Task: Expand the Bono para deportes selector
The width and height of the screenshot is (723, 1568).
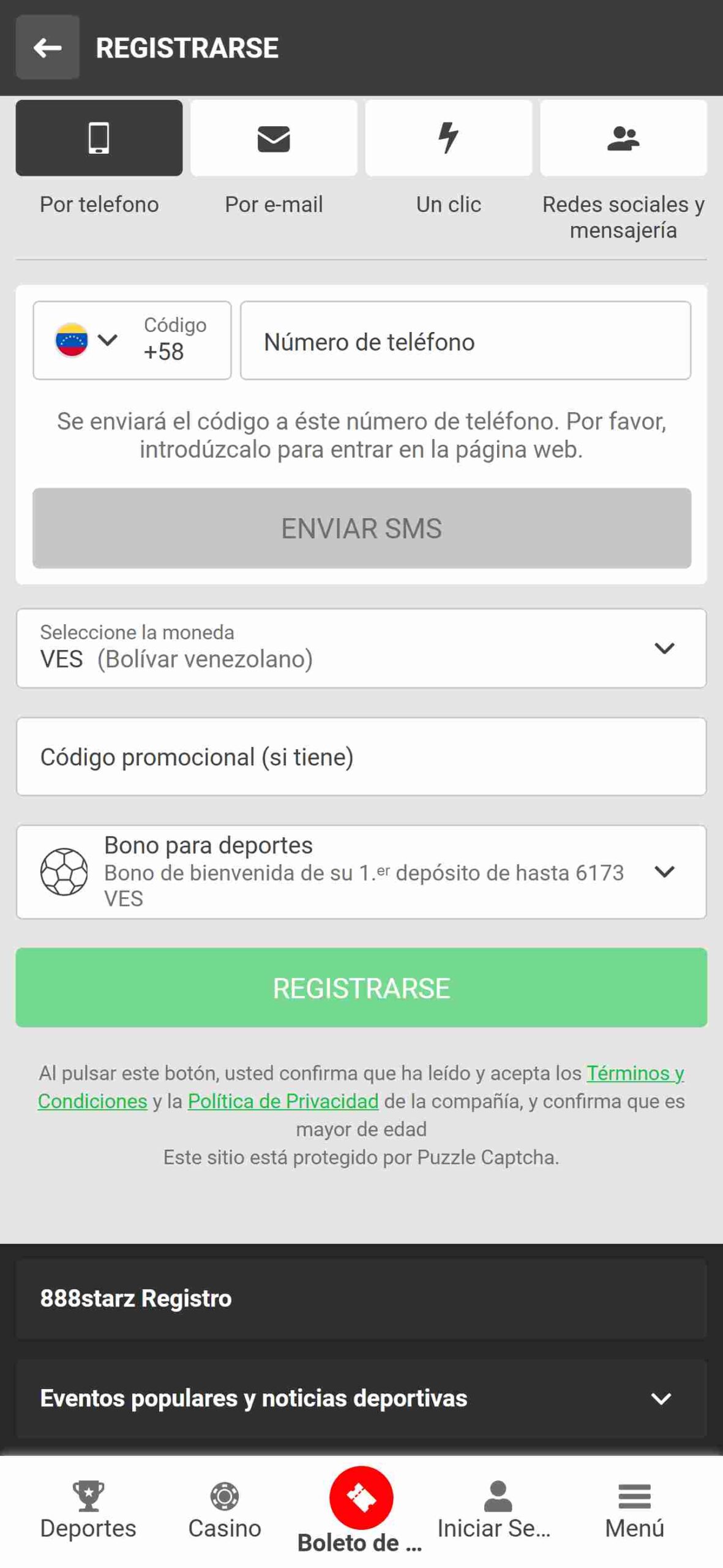Action: pos(361,871)
